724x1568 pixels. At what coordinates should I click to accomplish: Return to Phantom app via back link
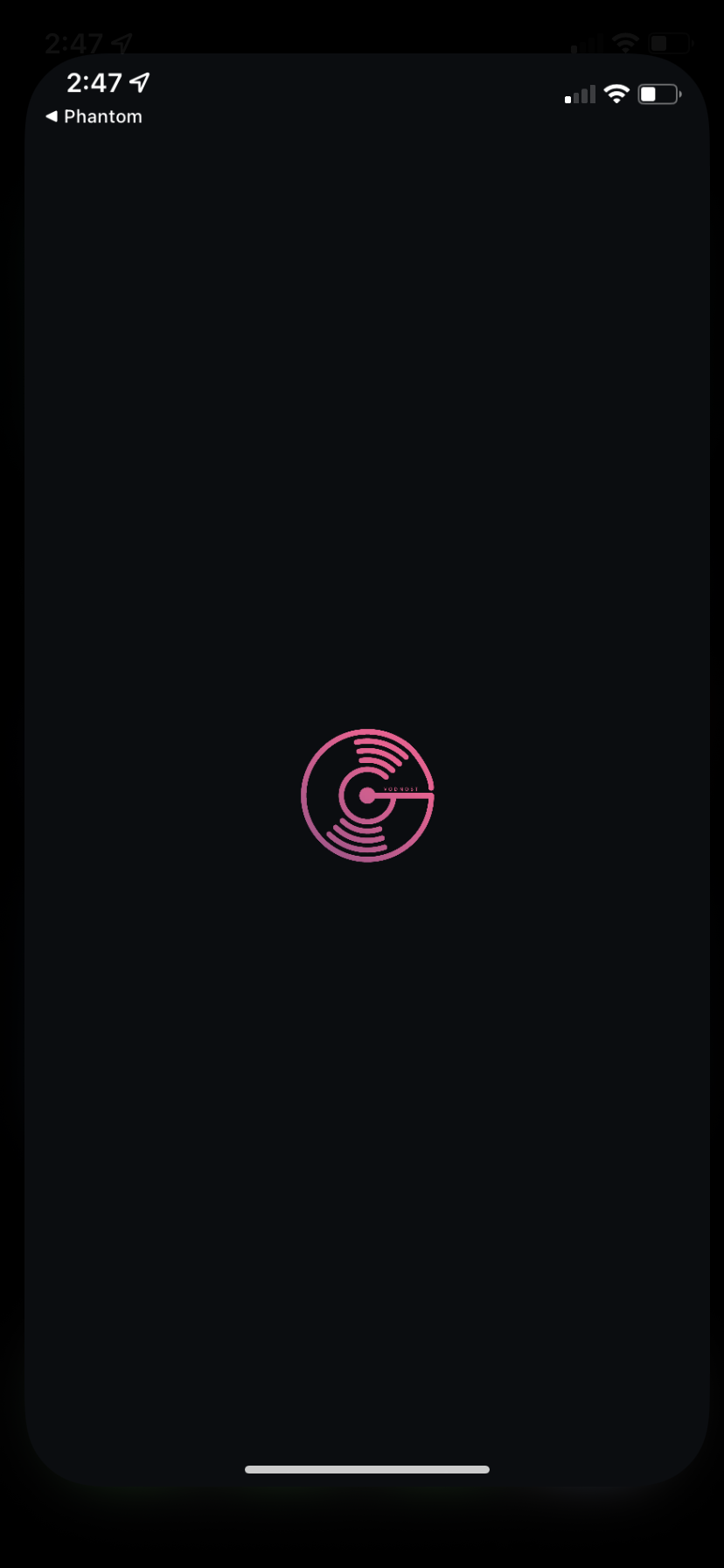coord(94,116)
